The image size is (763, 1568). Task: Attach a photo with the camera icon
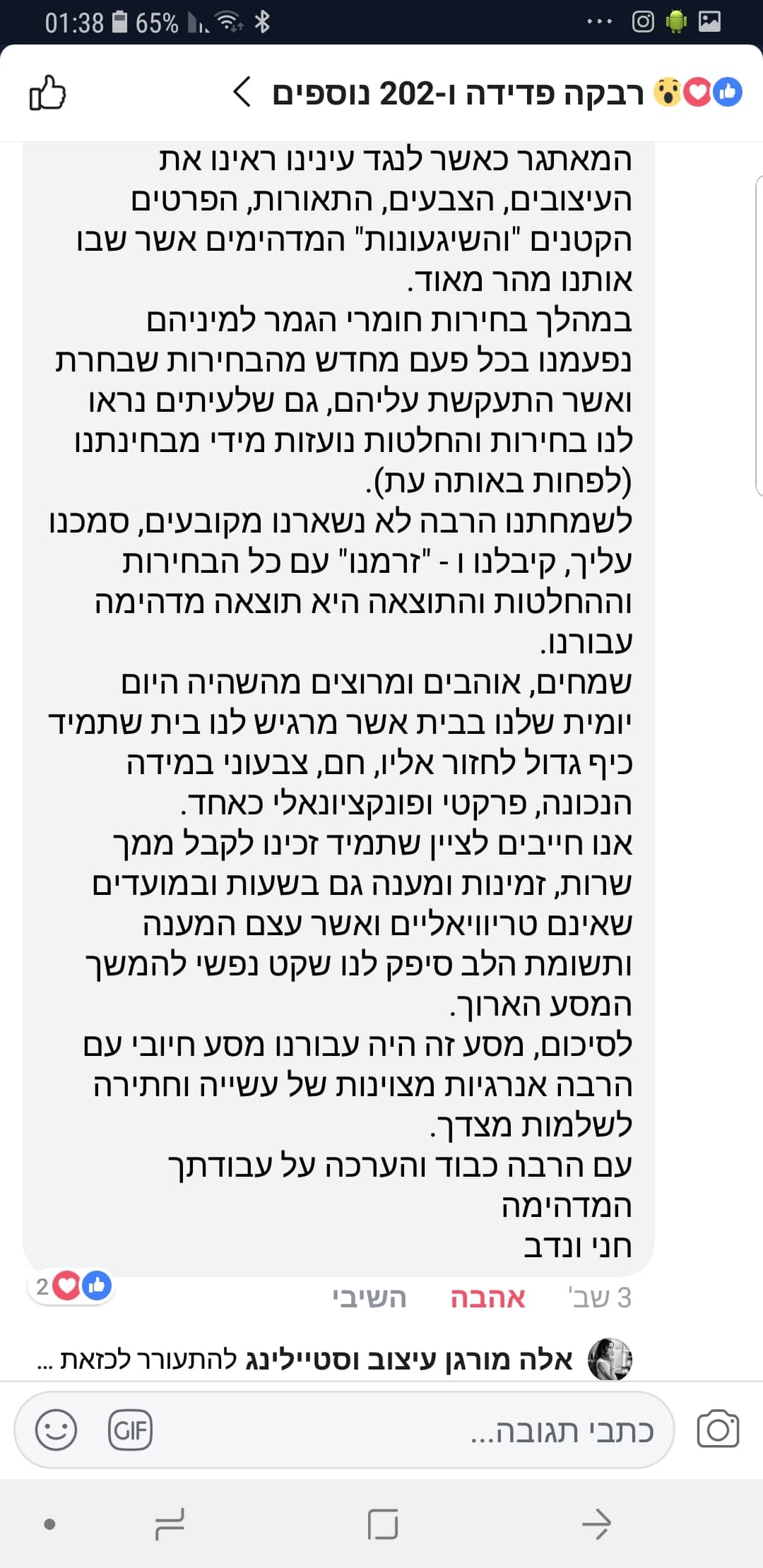point(718,1430)
